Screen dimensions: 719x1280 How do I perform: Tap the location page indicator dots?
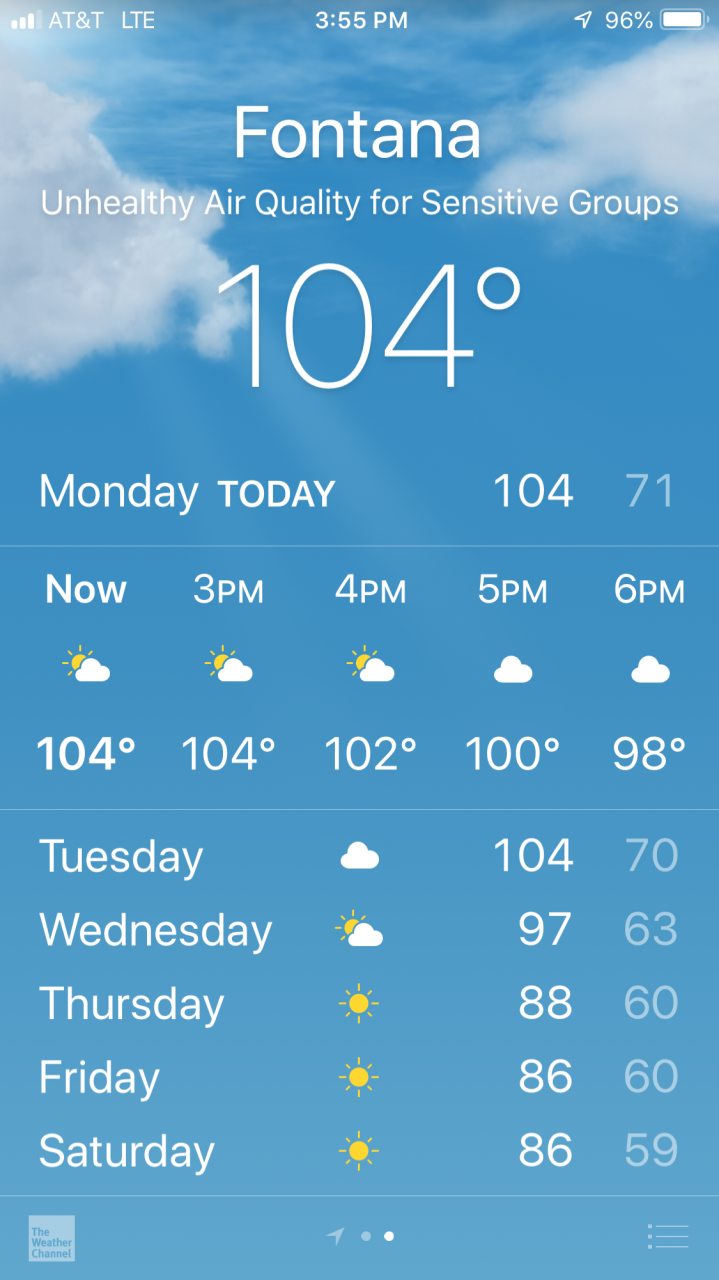point(361,1236)
